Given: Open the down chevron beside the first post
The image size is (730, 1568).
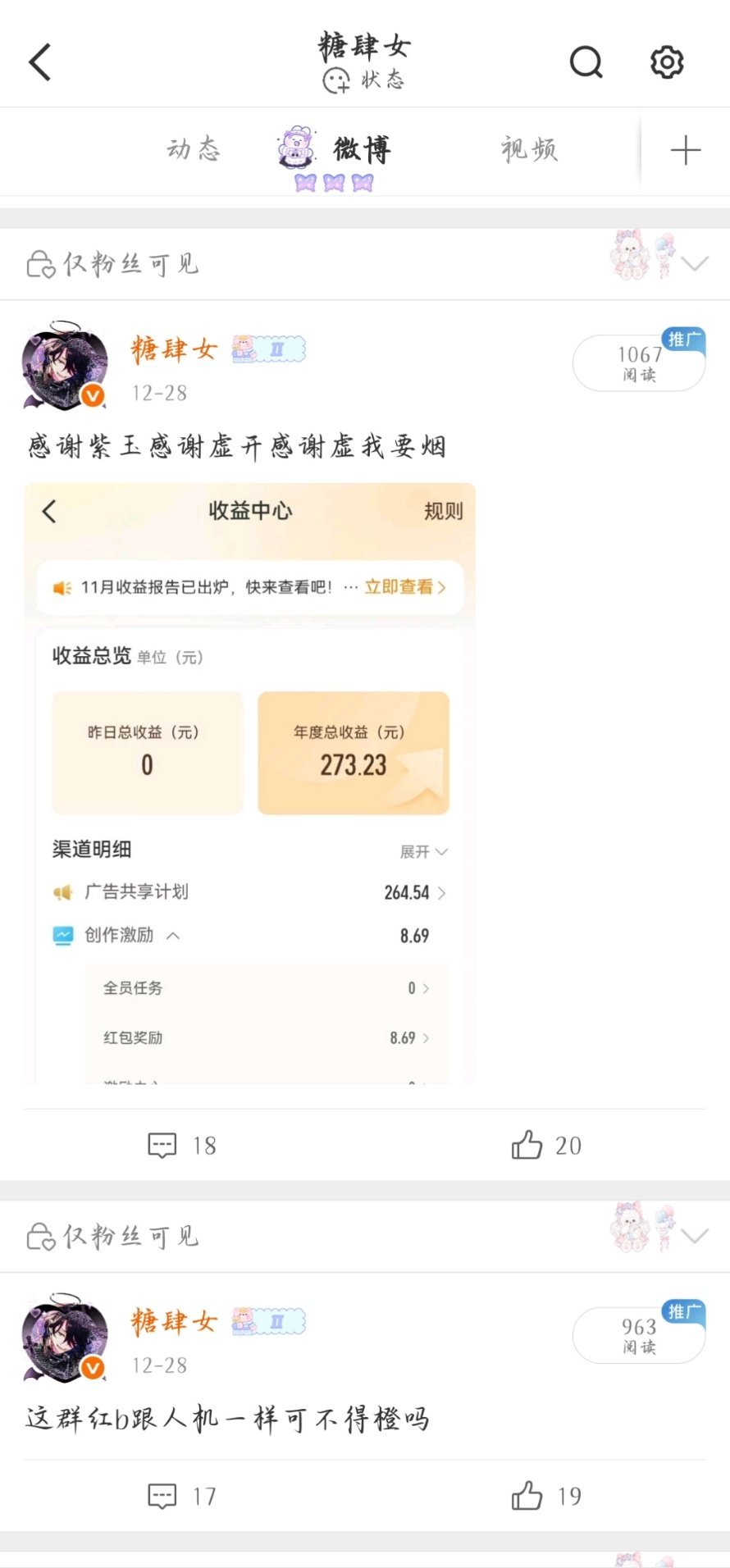Looking at the screenshot, I should click(696, 264).
